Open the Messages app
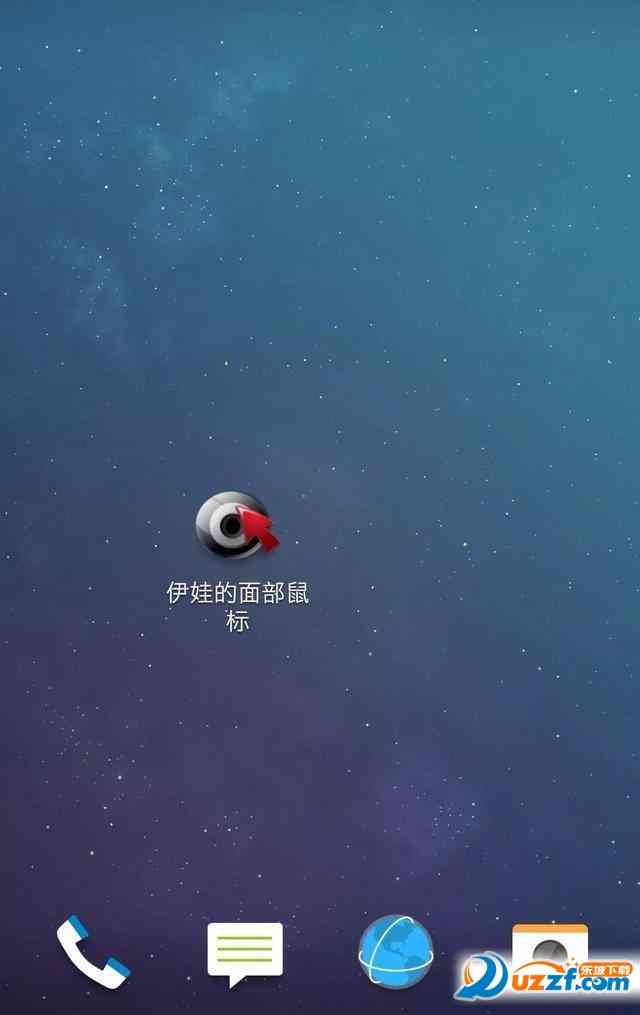This screenshot has height=1015, width=640. 245,952
